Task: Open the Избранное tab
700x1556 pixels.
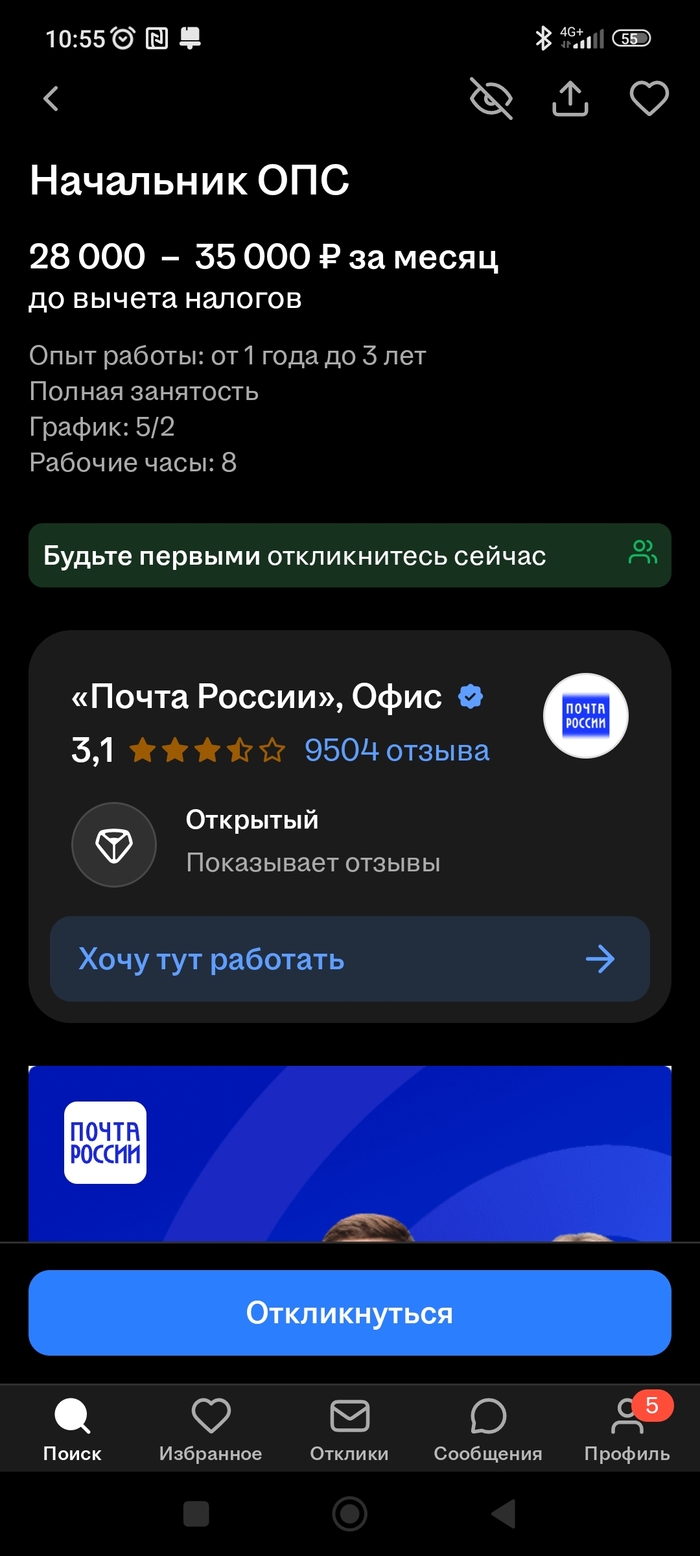Action: [210, 1430]
